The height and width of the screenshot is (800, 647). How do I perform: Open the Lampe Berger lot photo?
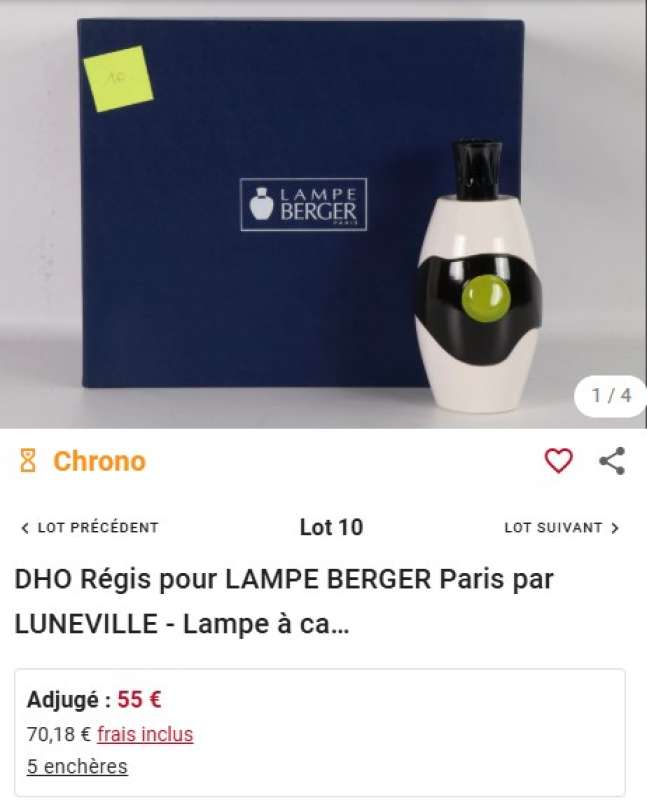323,214
